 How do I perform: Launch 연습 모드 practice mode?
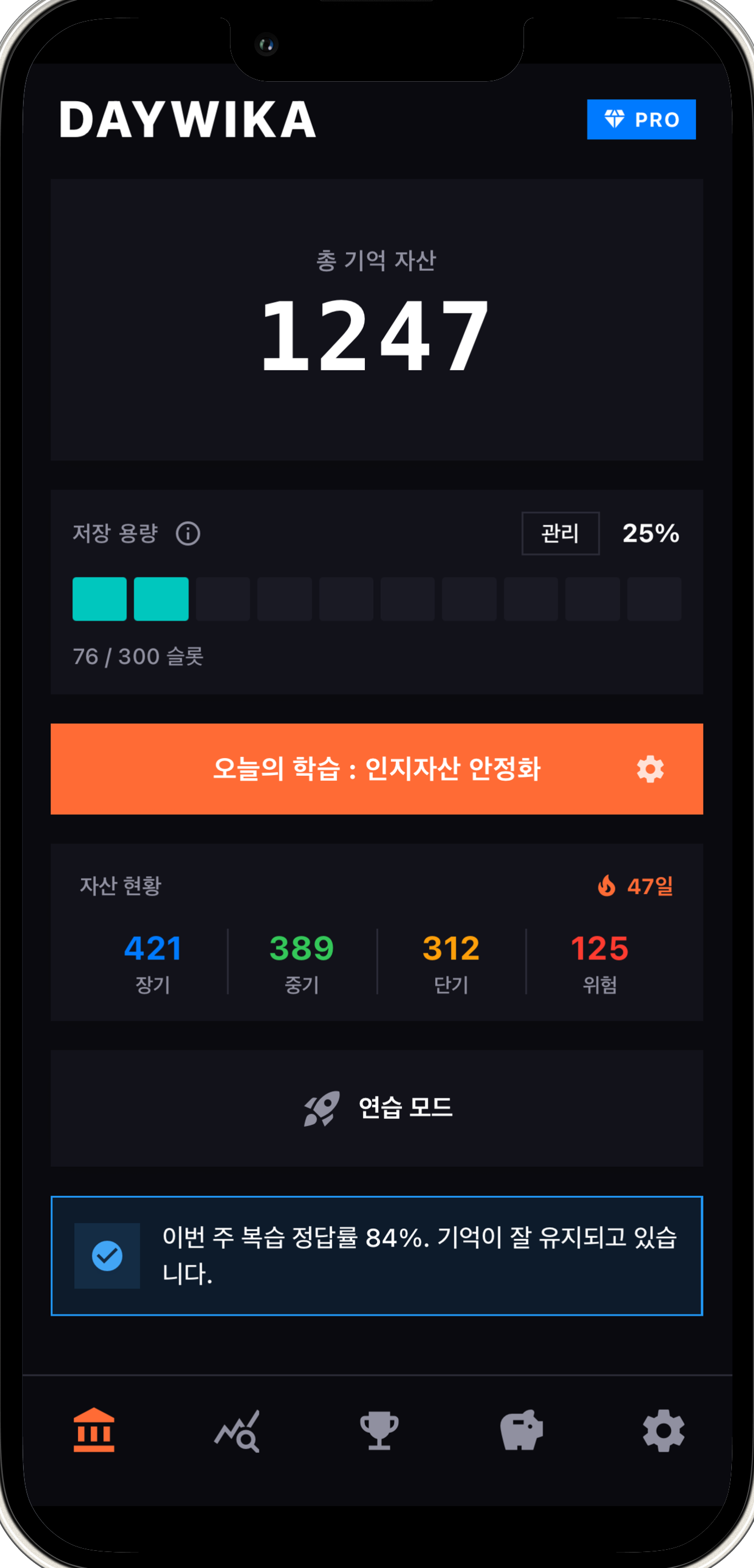(376, 1108)
